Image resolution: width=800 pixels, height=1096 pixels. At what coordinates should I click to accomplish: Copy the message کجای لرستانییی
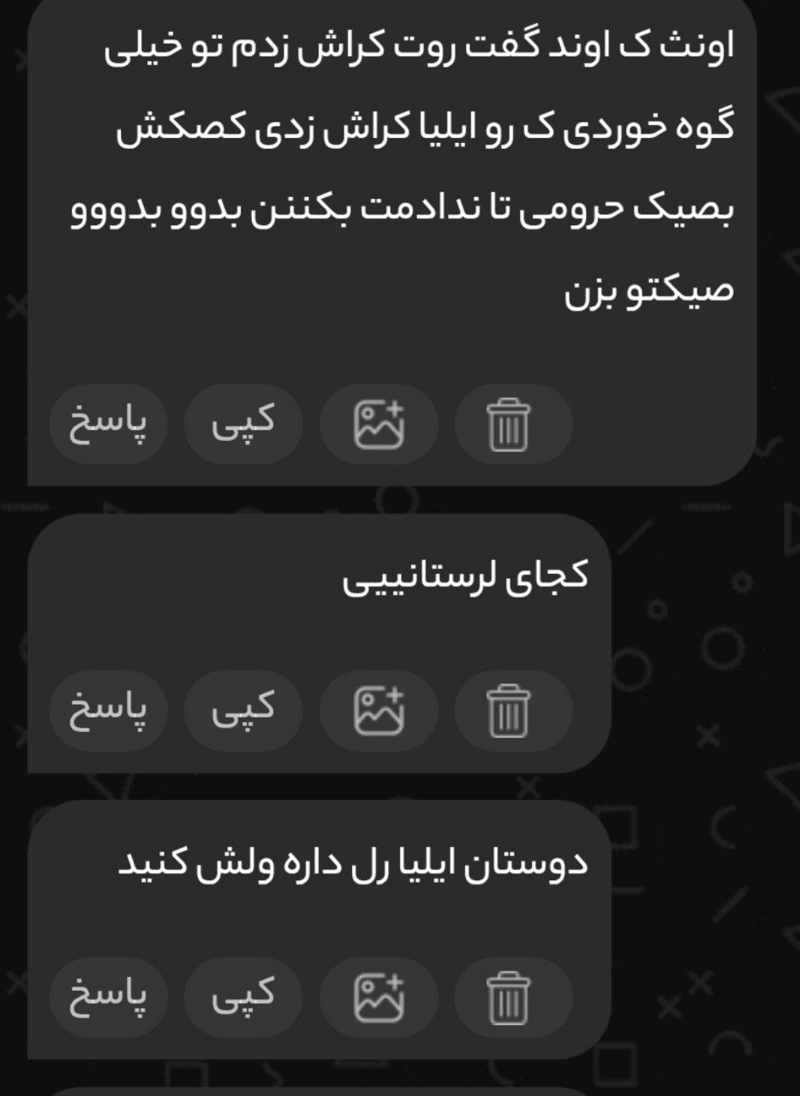(243, 711)
